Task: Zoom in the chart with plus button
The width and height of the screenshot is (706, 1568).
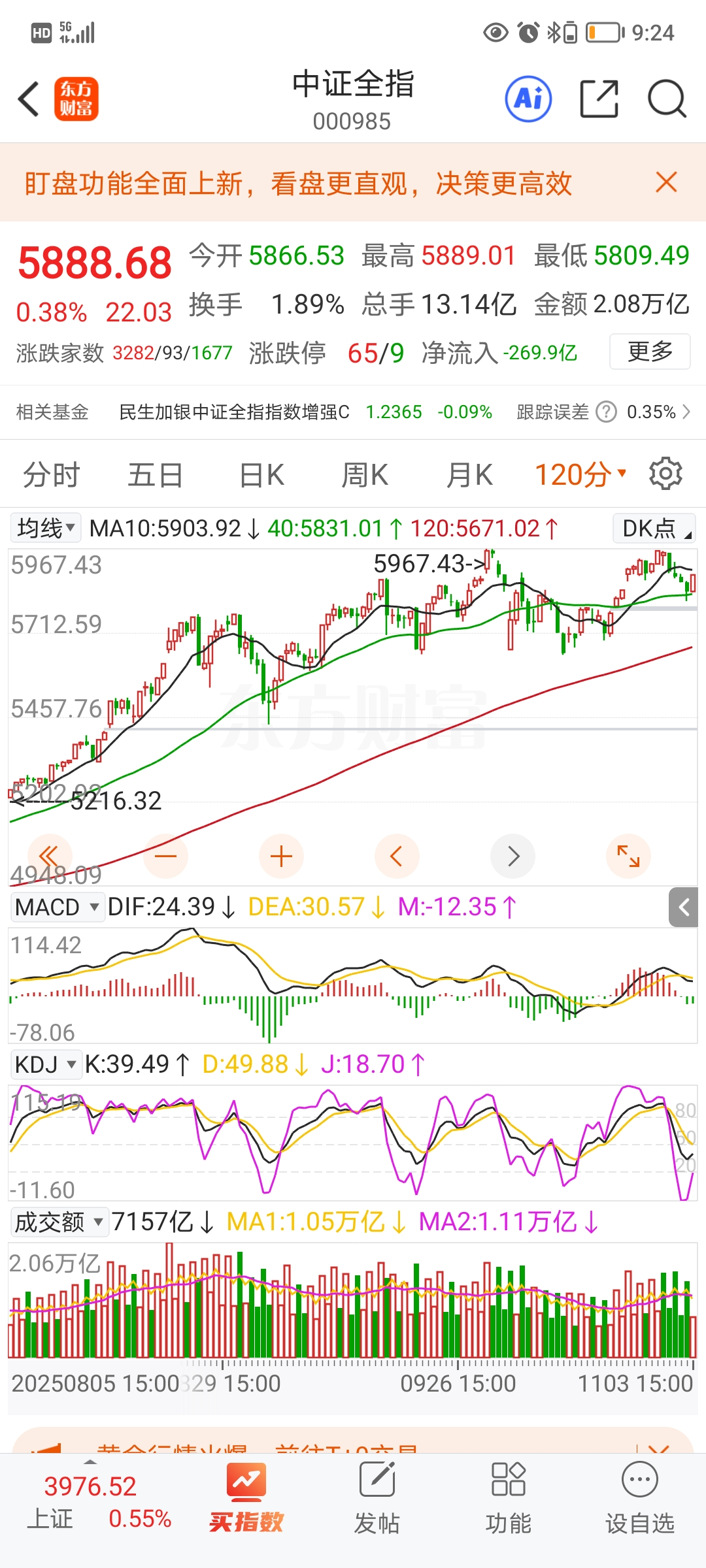Action: [x=281, y=856]
